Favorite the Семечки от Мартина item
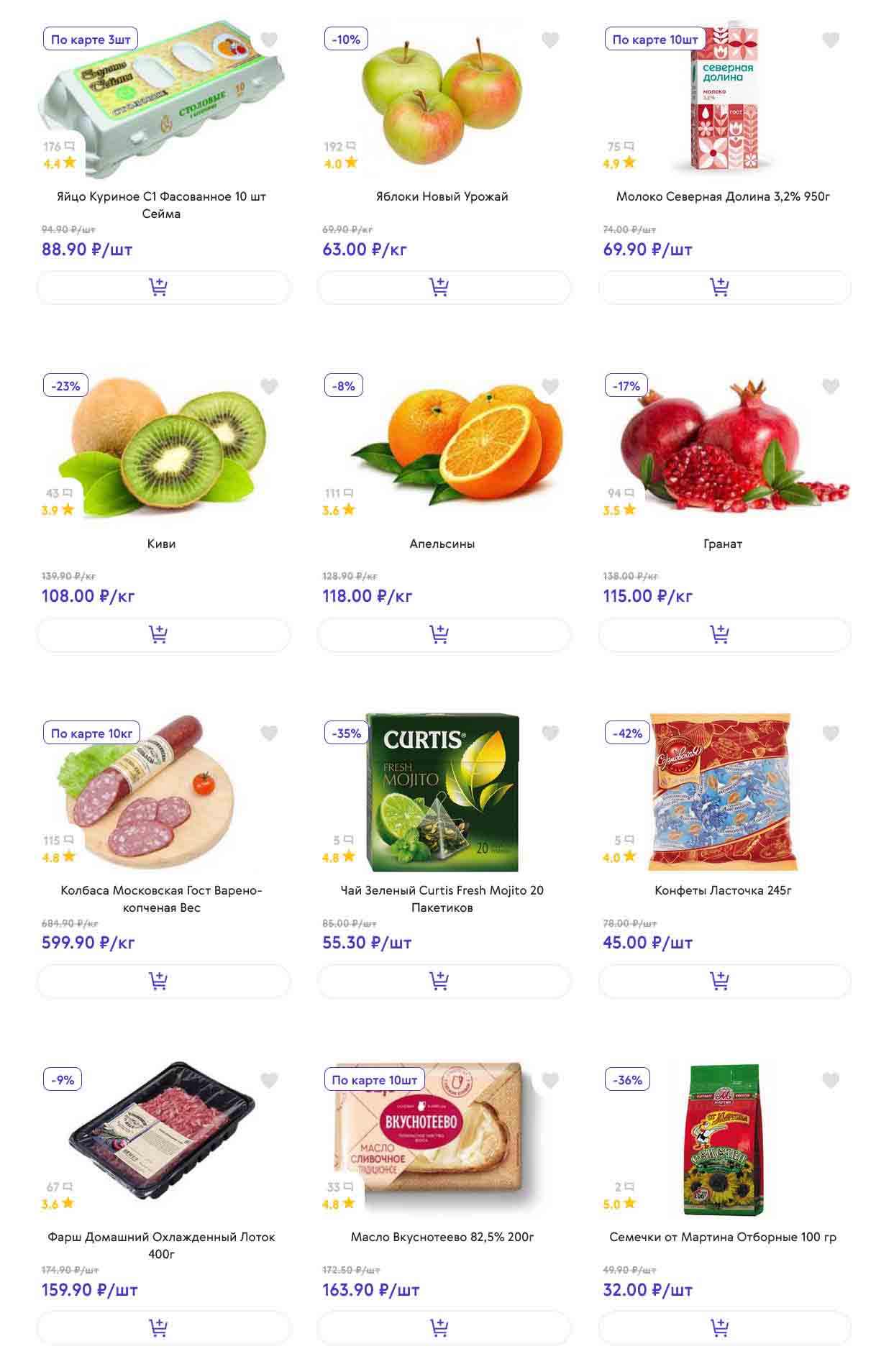894x1372 pixels. tap(831, 1080)
